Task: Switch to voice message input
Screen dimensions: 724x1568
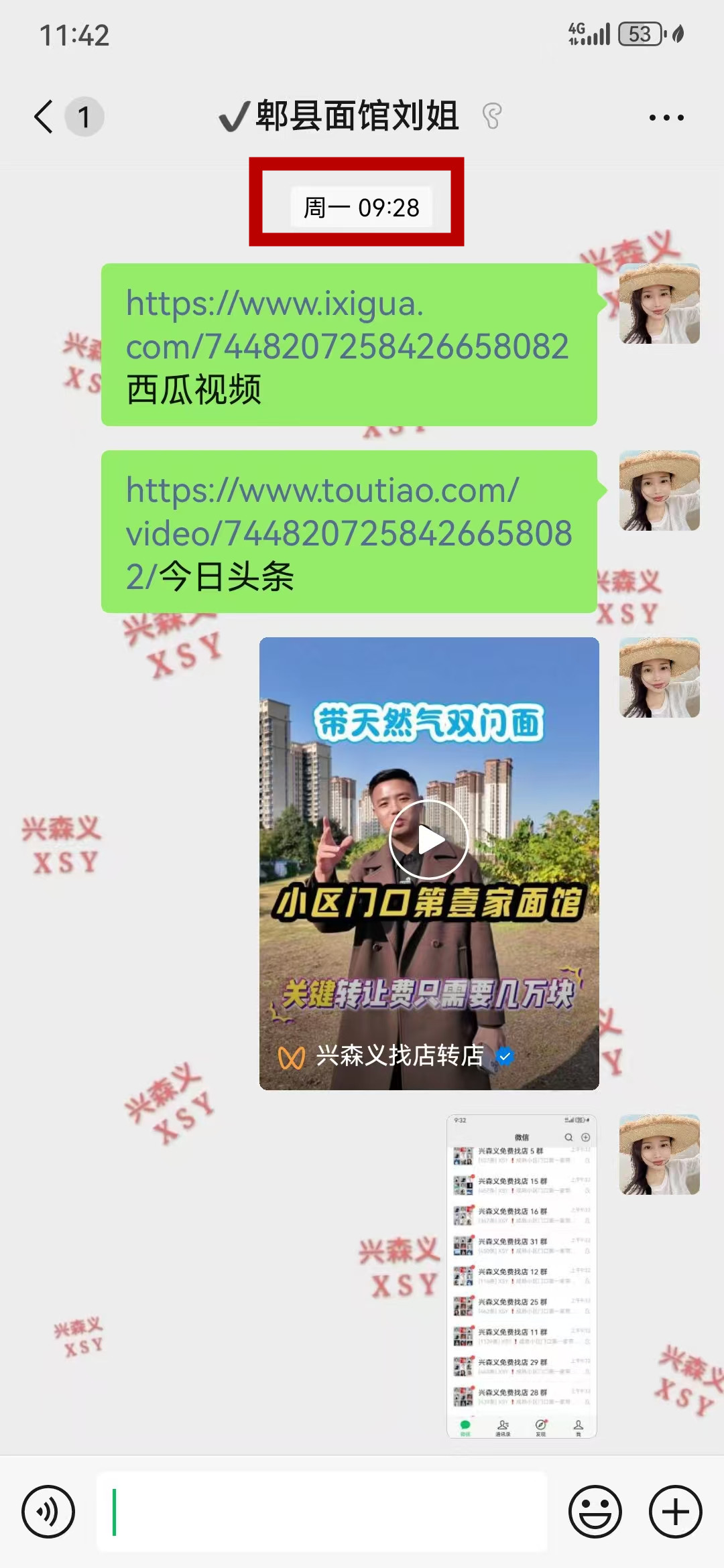Action: coord(48,1512)
